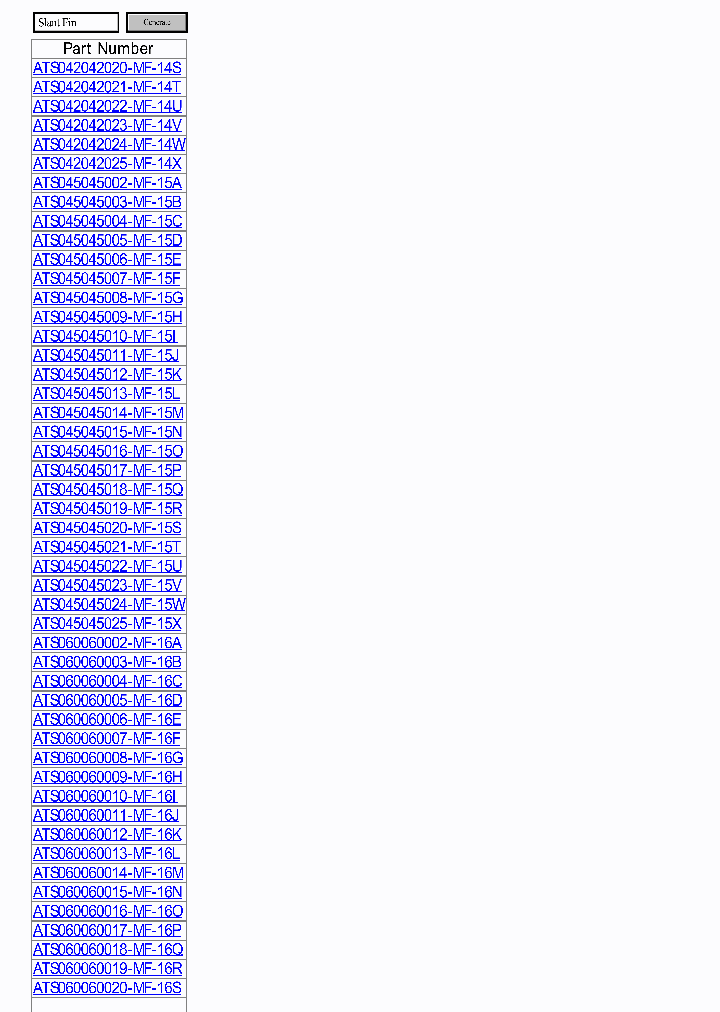Select part ATS060060017-MF-16P
The height and width of the screenshot is (1012, 720).
tap(107, 930)
